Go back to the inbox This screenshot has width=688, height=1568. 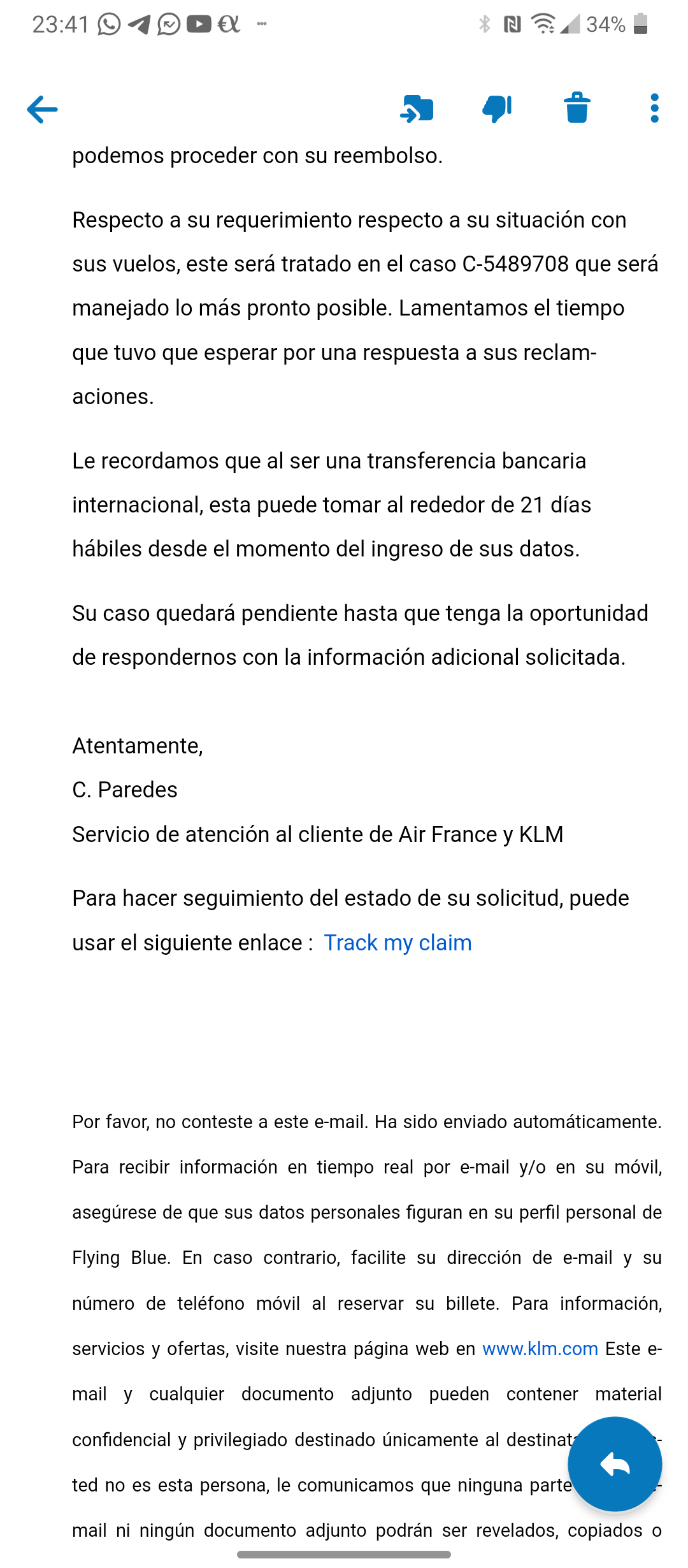pos(42,109)
